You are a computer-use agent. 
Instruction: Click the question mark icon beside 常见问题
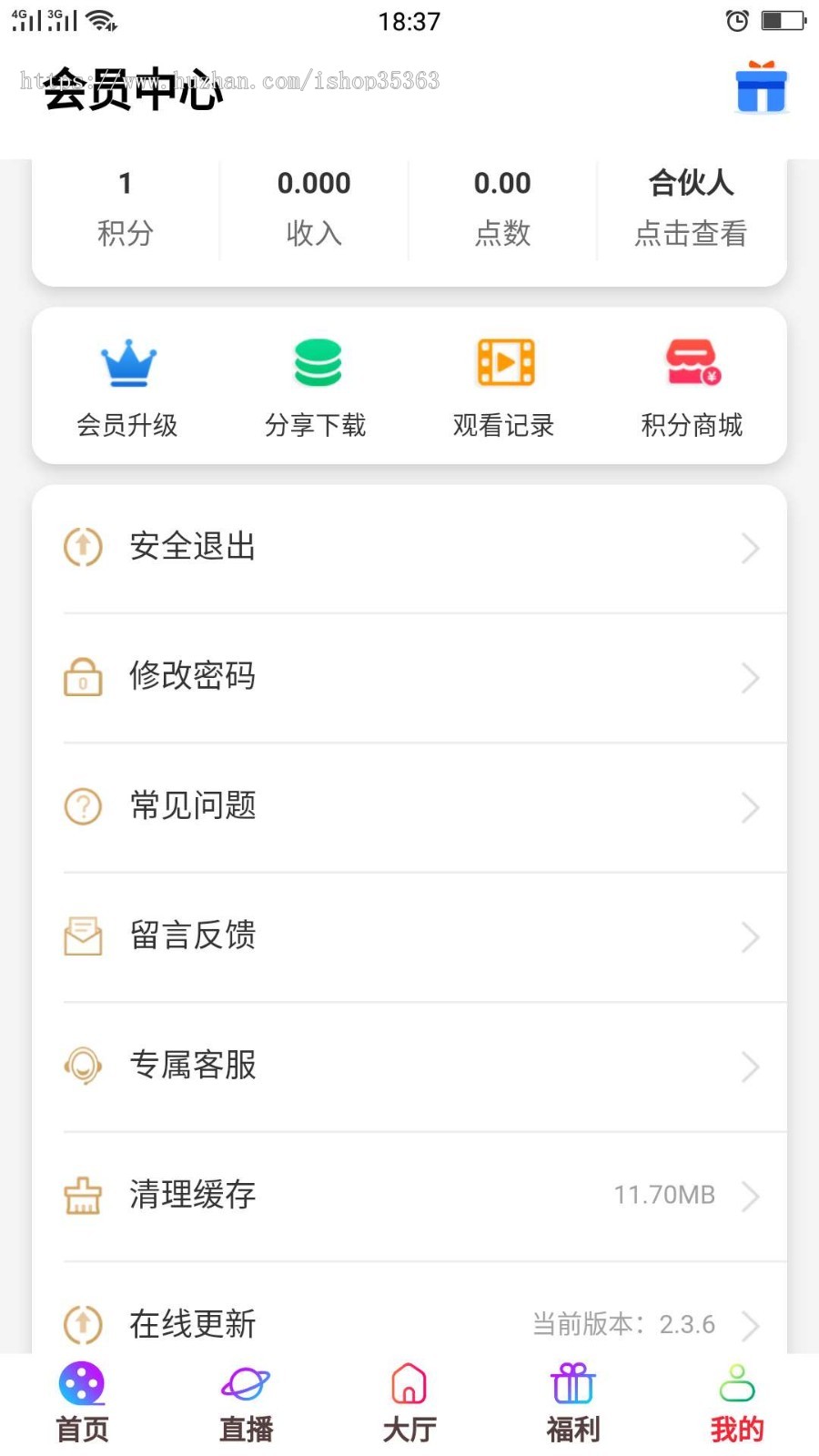click(x=83, y=806)
